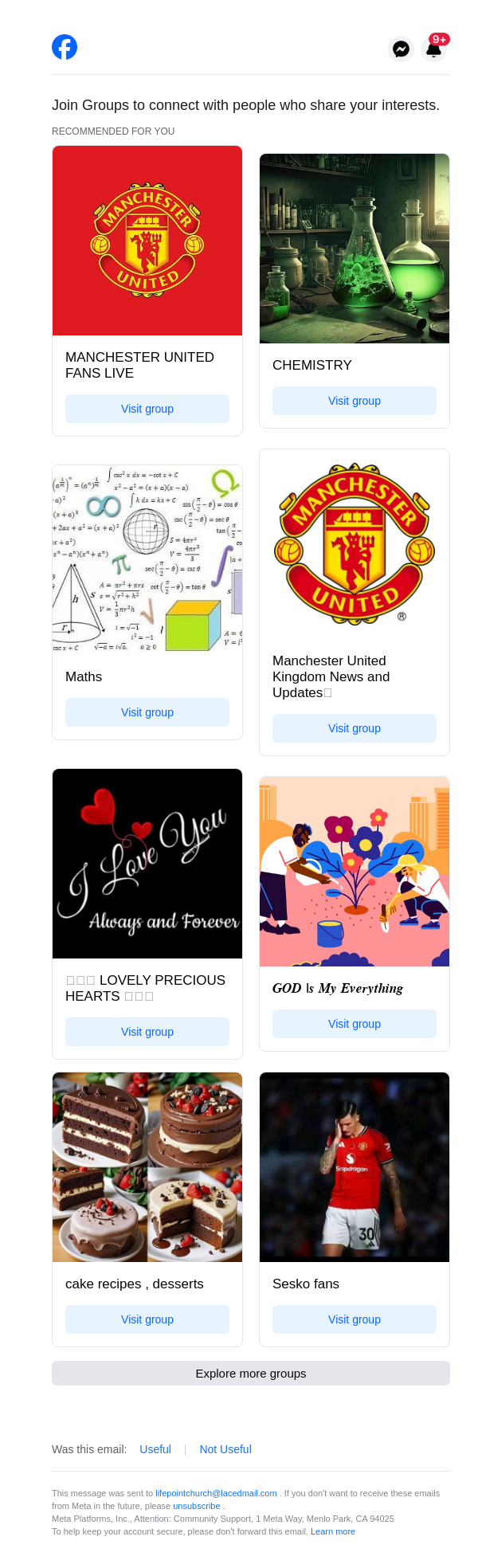The width and height of the screenshot is (478, 1568).
Task: Visit the cake recipes, desserts group
Action: tap(147, 1319)
